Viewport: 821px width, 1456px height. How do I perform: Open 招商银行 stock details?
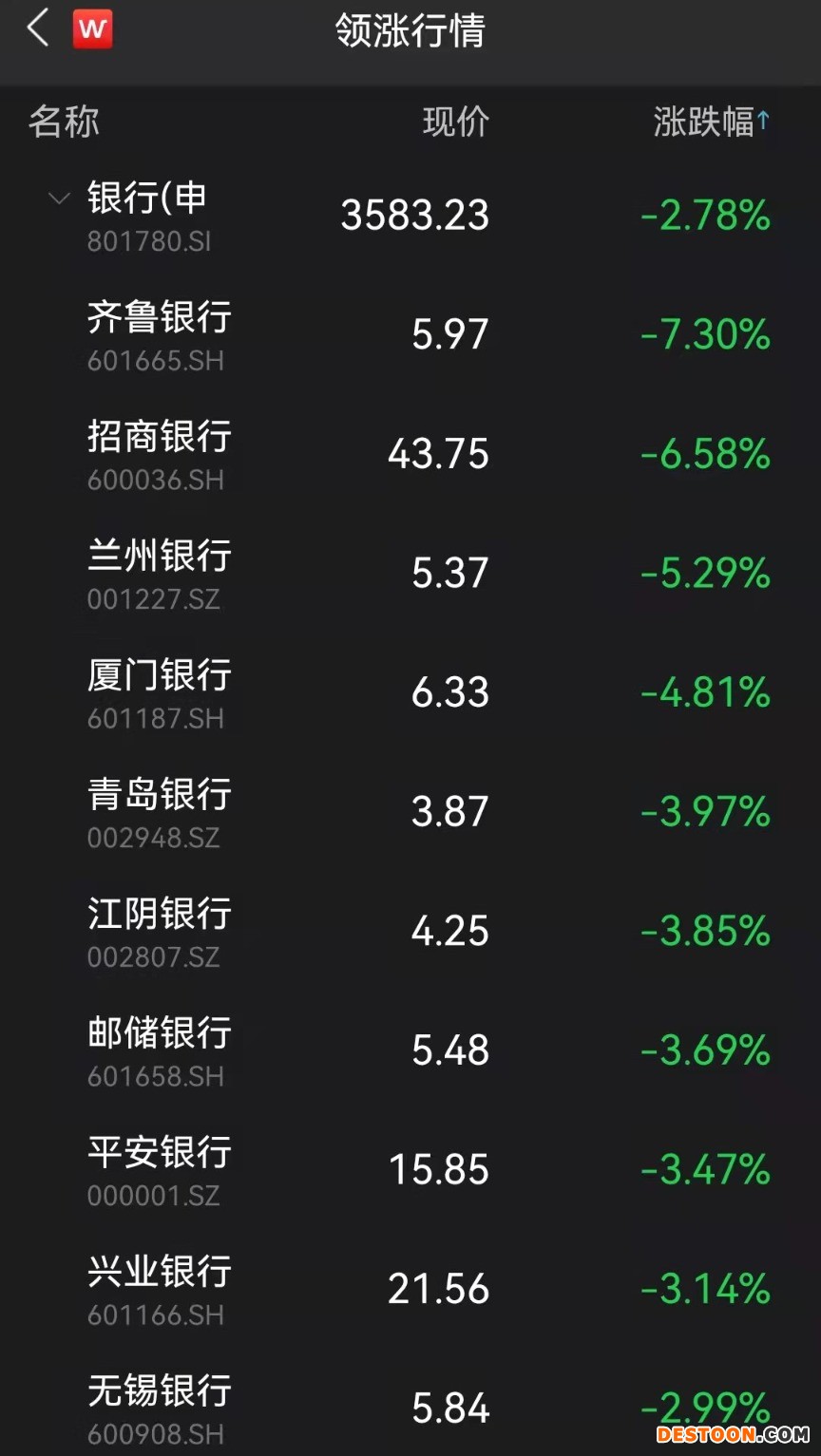click(x=160, y=453)
